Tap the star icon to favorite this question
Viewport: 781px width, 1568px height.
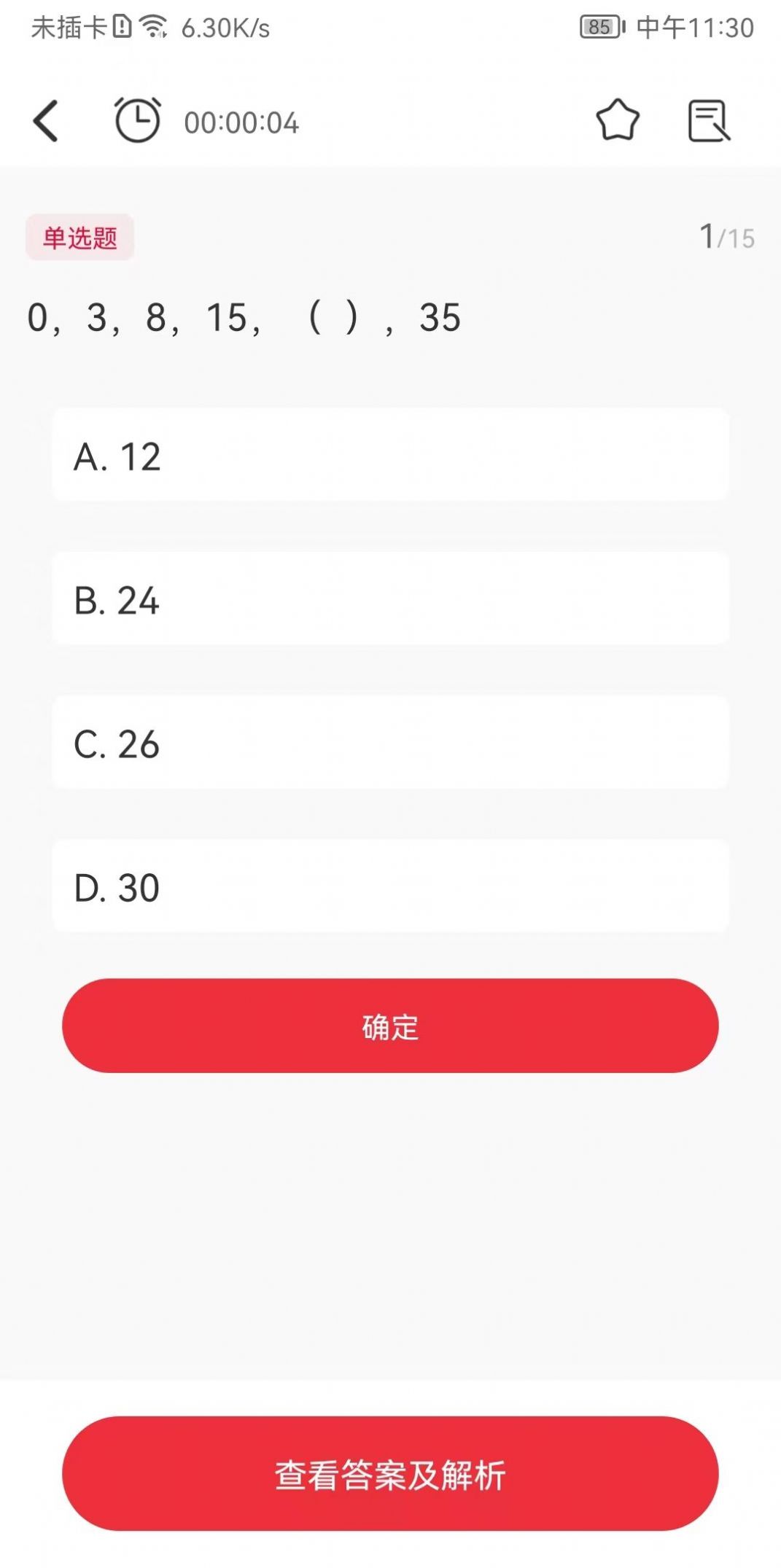pos(619,120)
